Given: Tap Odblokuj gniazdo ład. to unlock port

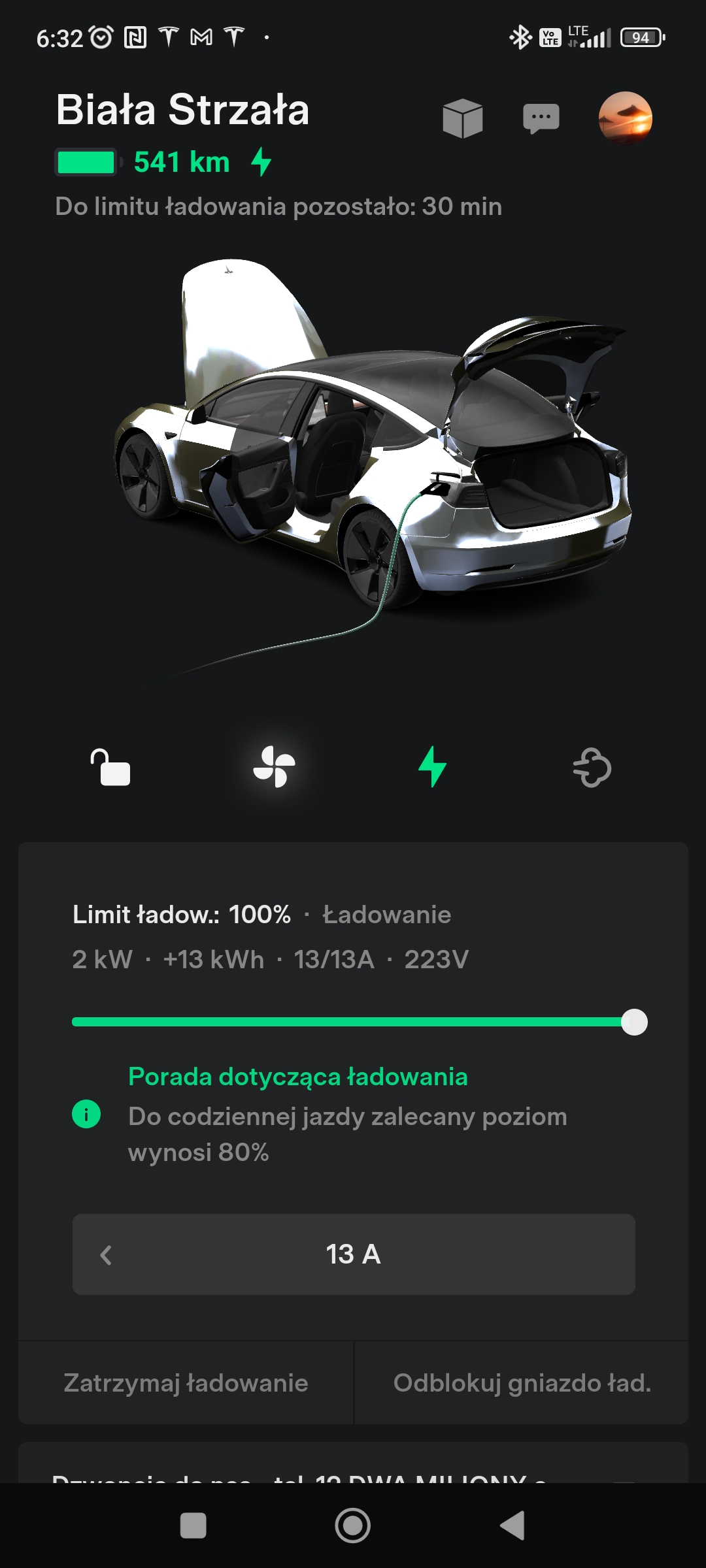Looking at the screenshot, I should coord(522,1383).
